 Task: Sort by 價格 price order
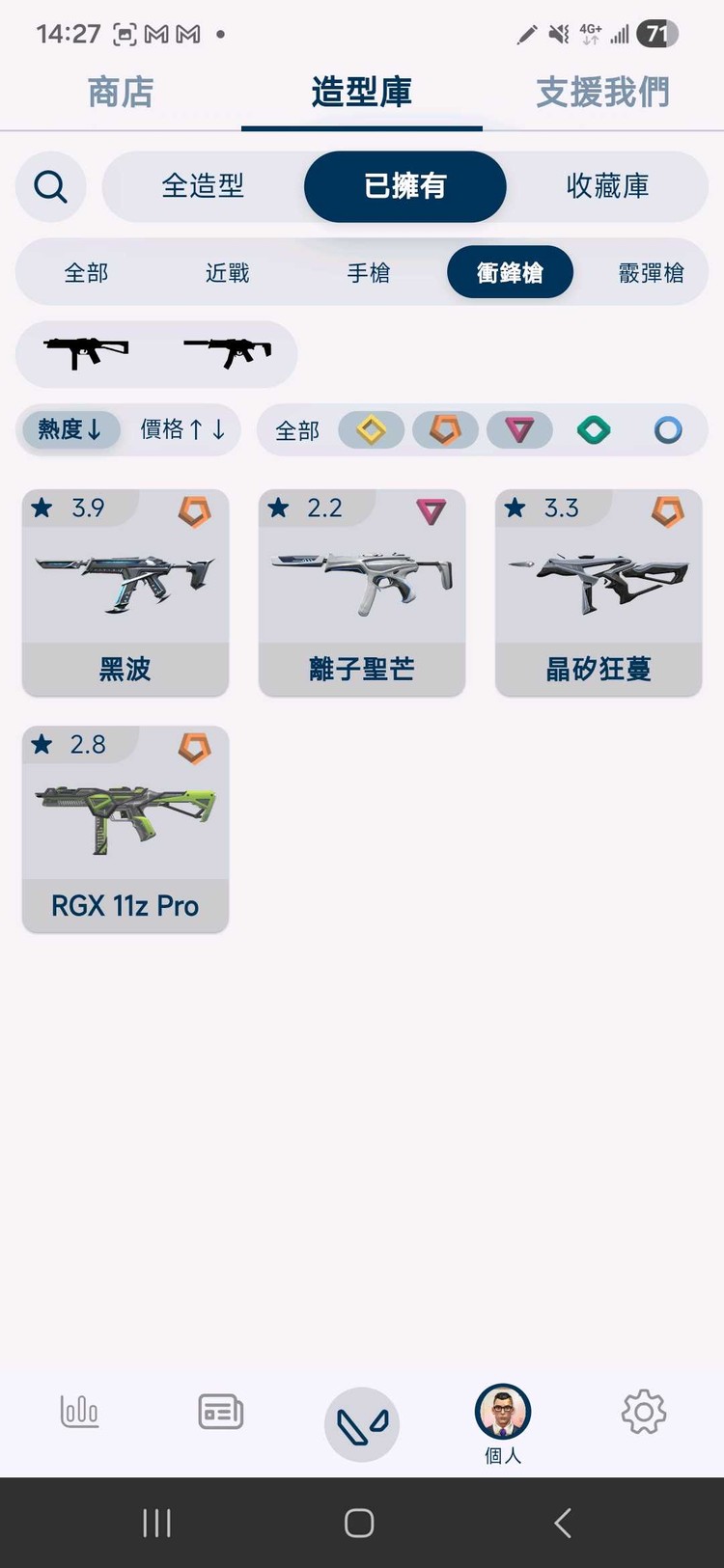click(183, 428)
